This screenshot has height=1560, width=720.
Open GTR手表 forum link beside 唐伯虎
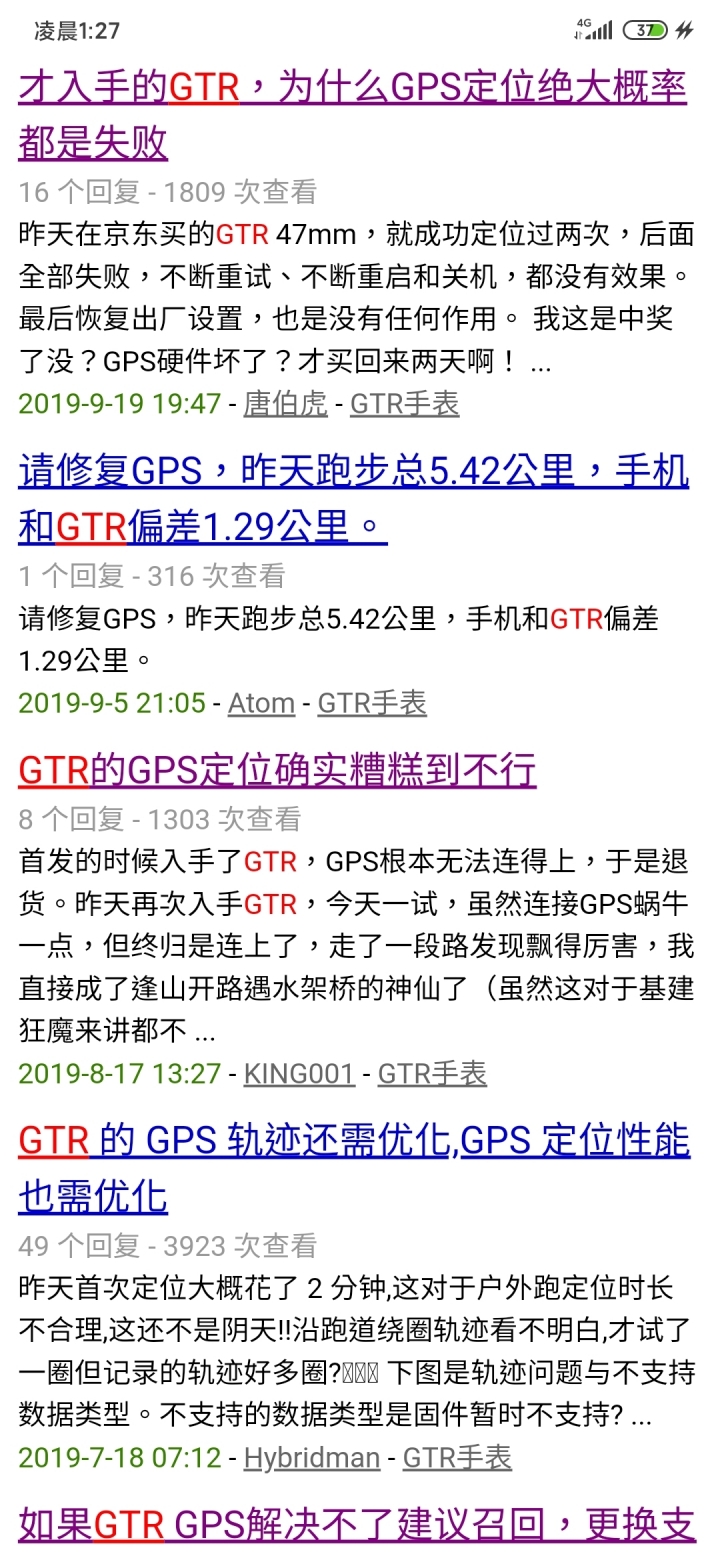pyautogui.click(x=404, y=404)
